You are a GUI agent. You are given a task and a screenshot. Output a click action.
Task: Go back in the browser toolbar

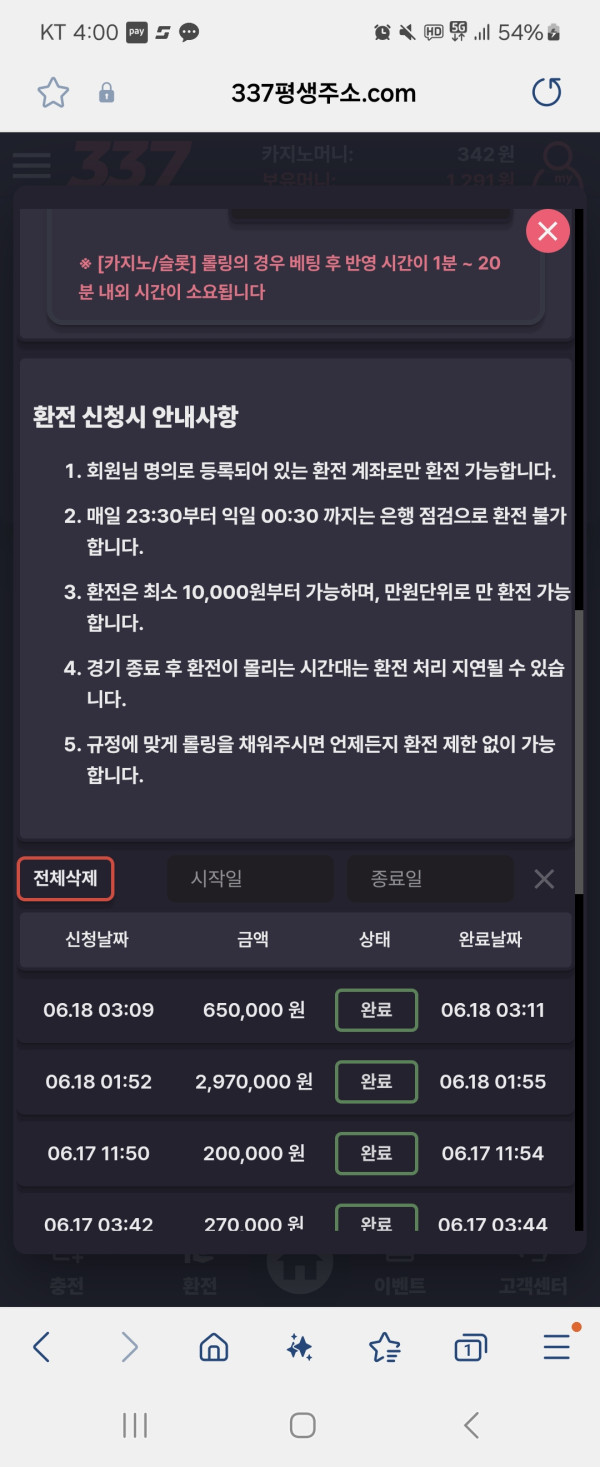coord(41,1347)
